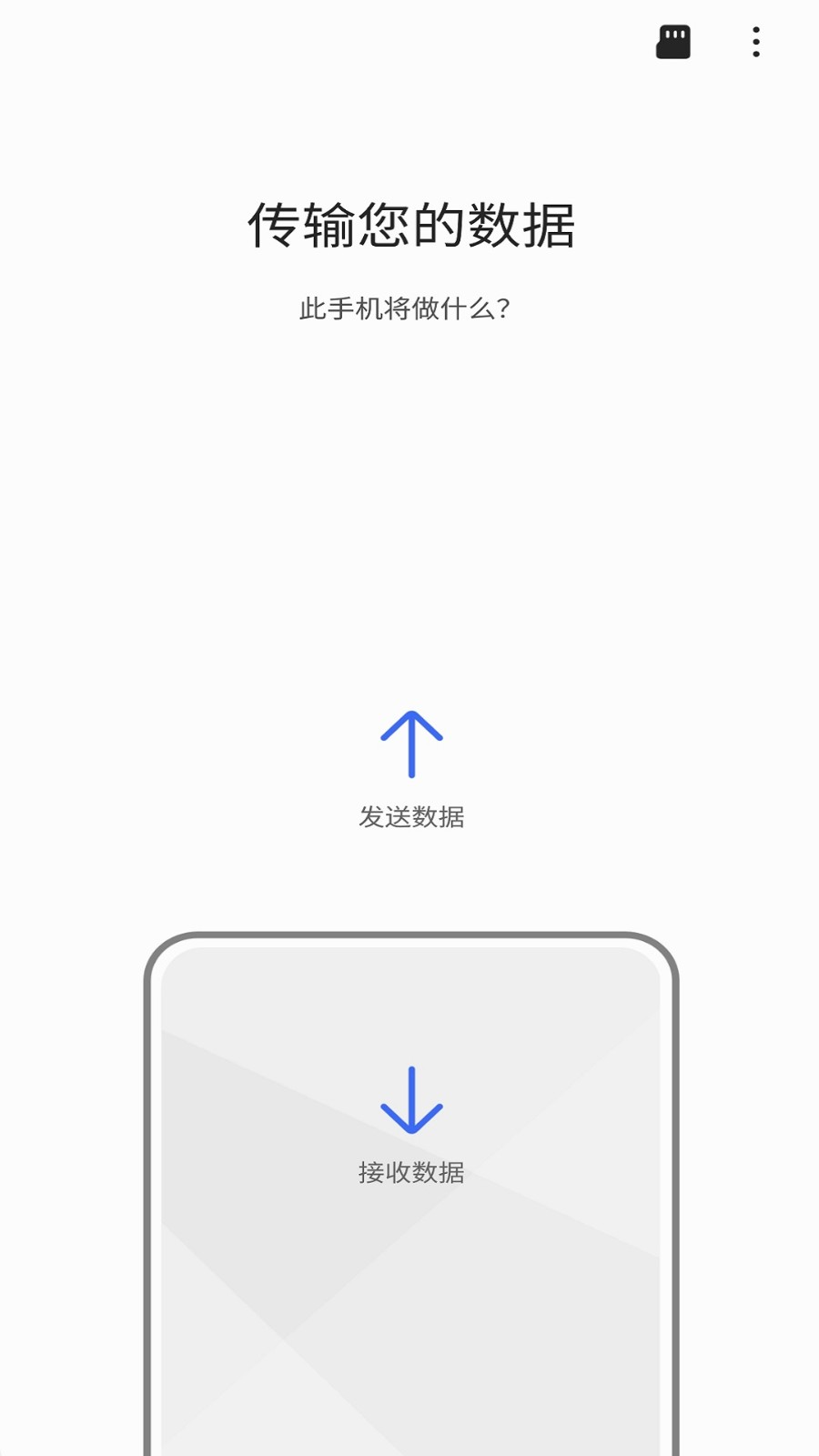The height and width of the screenshot is (1456, 819).
Task: Select 接收数据 inside the phone graphic
Action: (411, 1174)
